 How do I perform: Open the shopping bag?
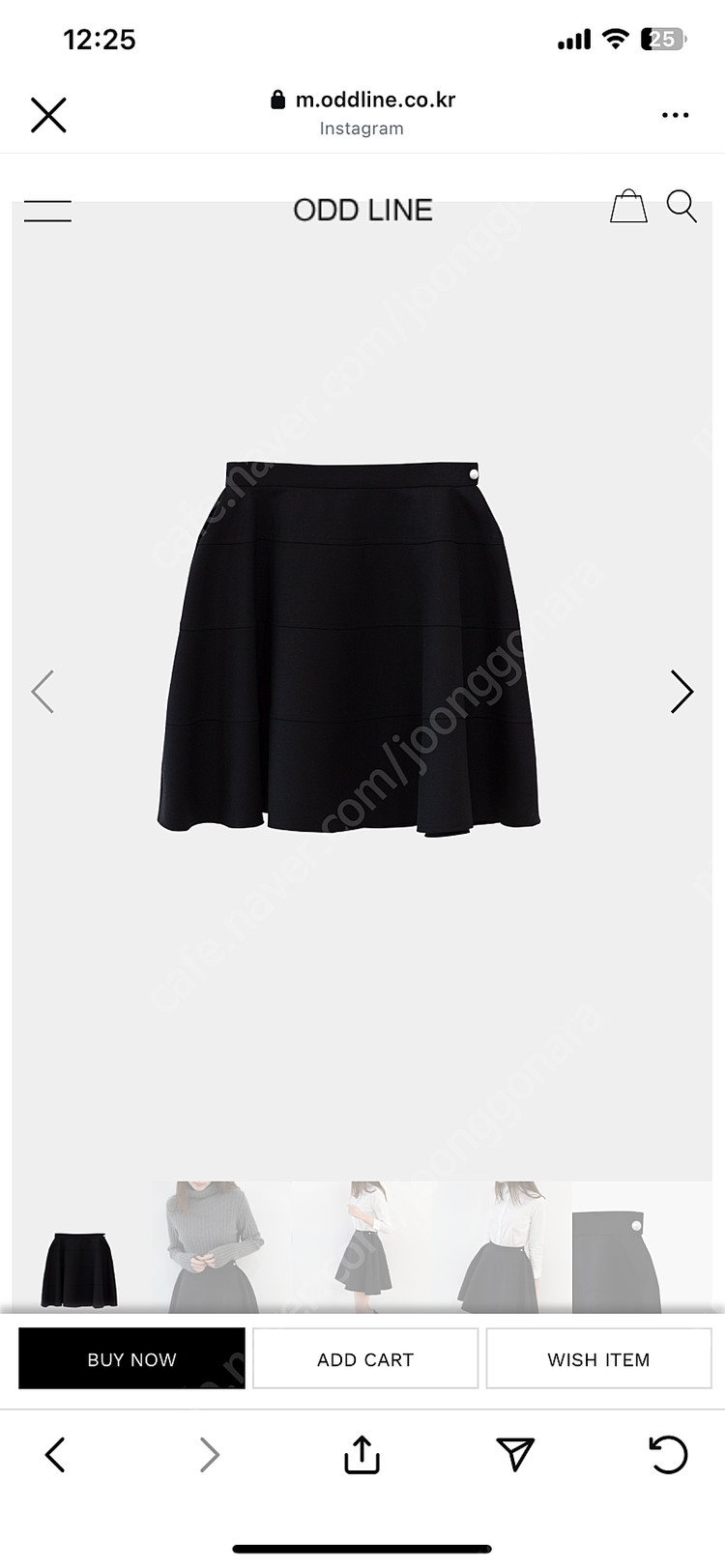pos(628,206)
